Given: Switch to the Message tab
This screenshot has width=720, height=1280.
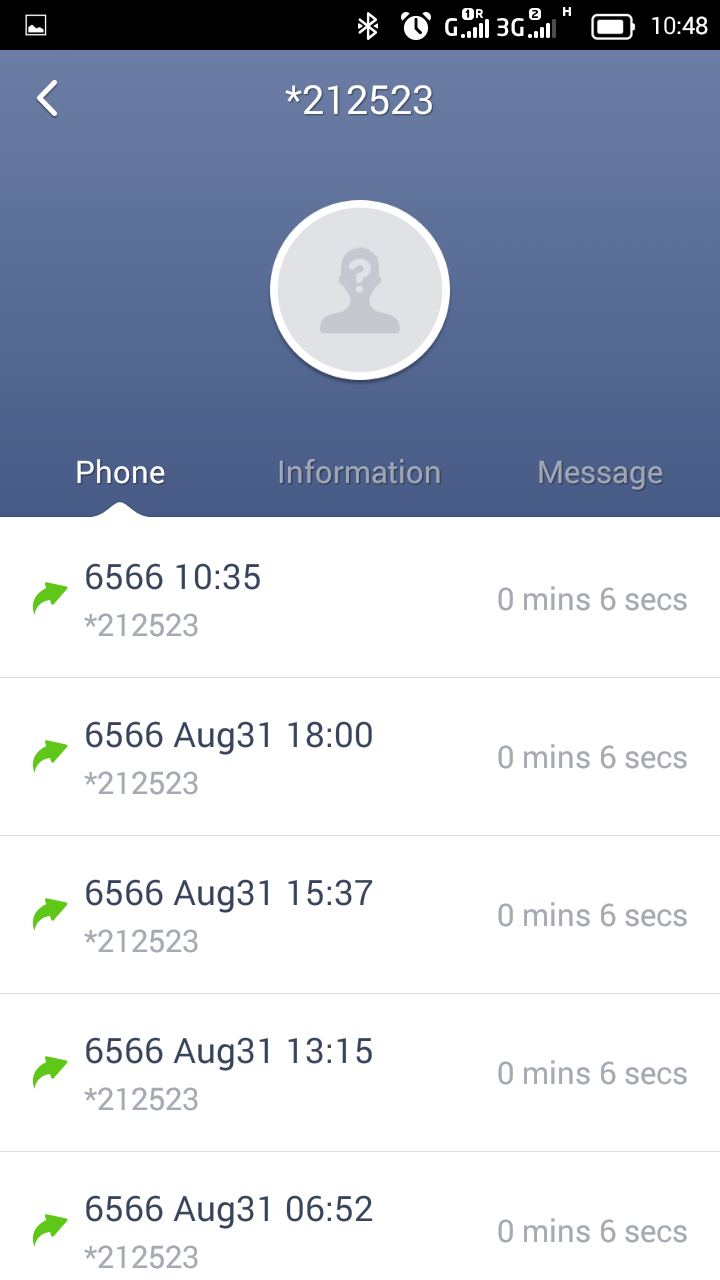Looking at the screenshot, I should pos(600,472).
